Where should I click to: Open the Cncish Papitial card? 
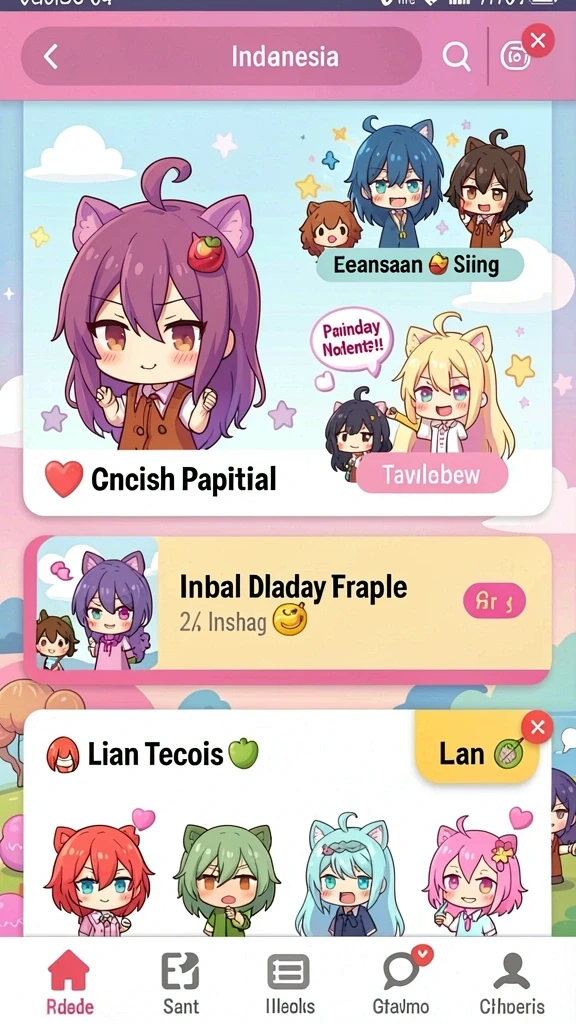[x=287, y=308]
